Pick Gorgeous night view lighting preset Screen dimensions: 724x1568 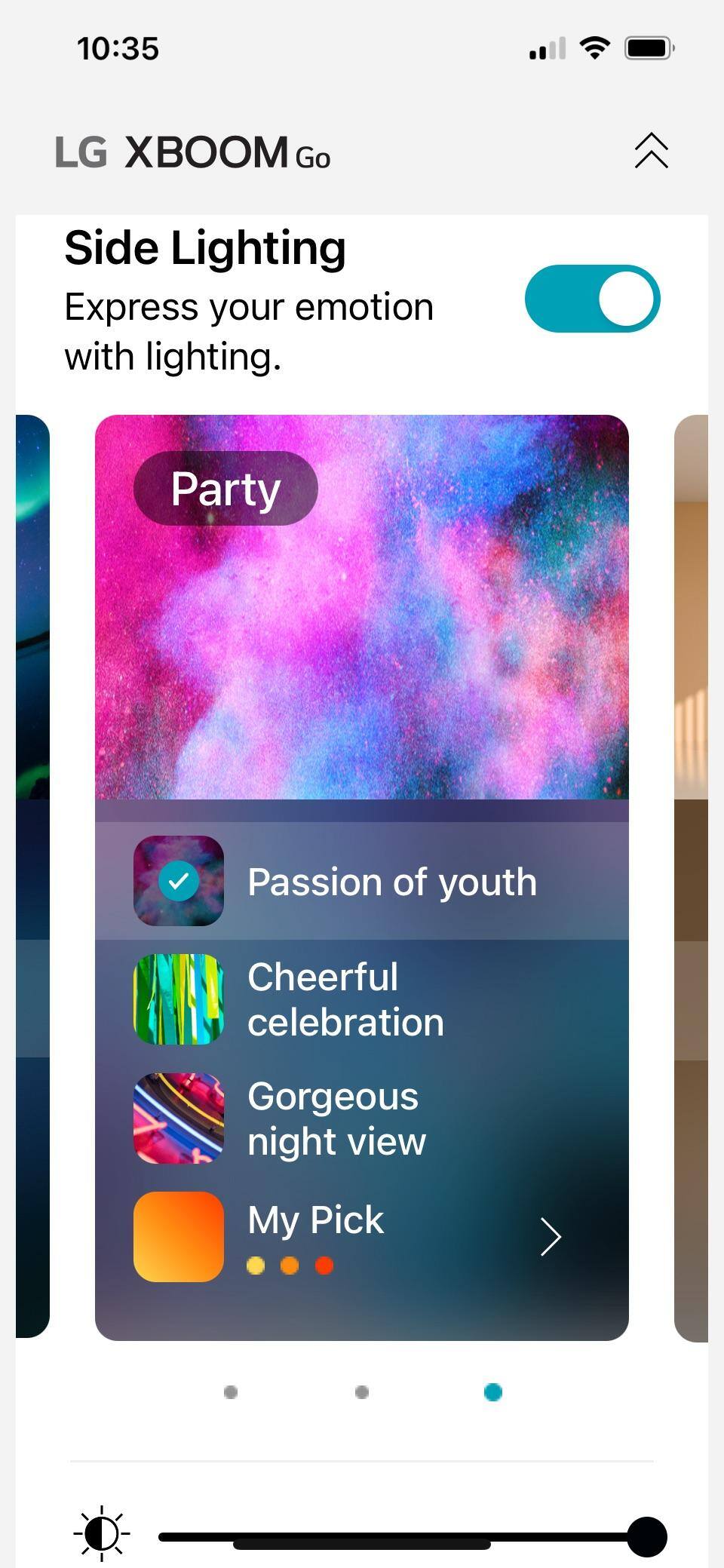click(362, 1118)
